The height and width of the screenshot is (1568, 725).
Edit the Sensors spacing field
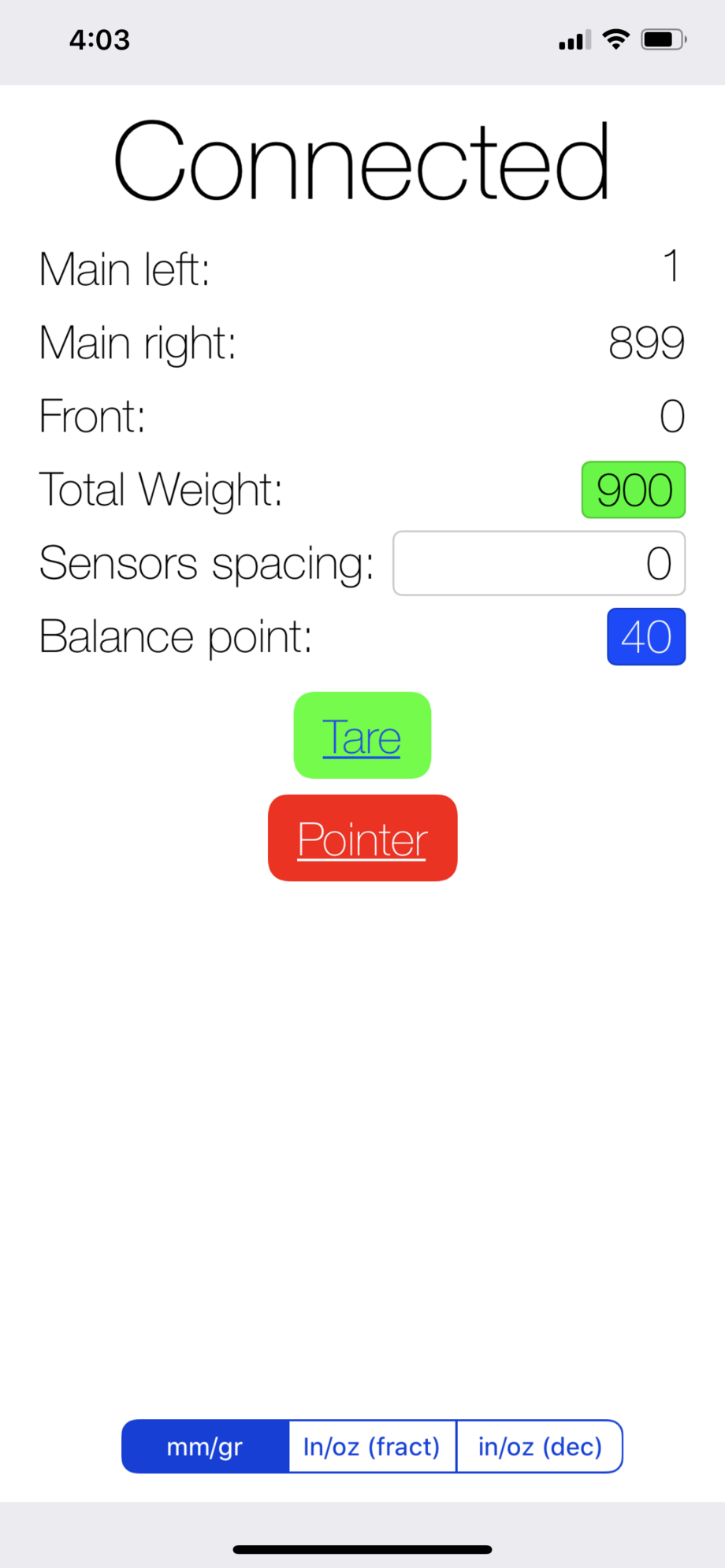pyautogui.click(x=539, y=564)
